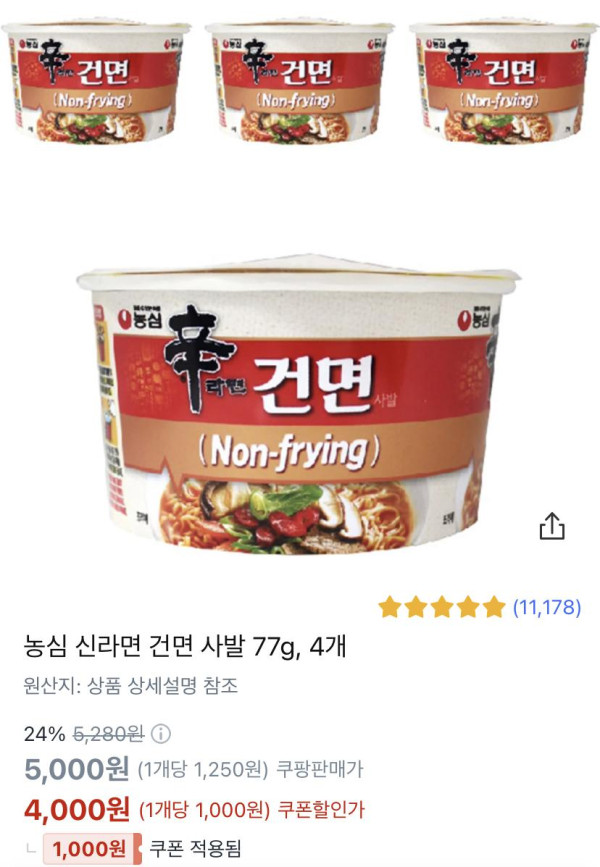Share this Shin Ramyun product
Viewport: 600px width, 867px height.
[x=552, y=526]
